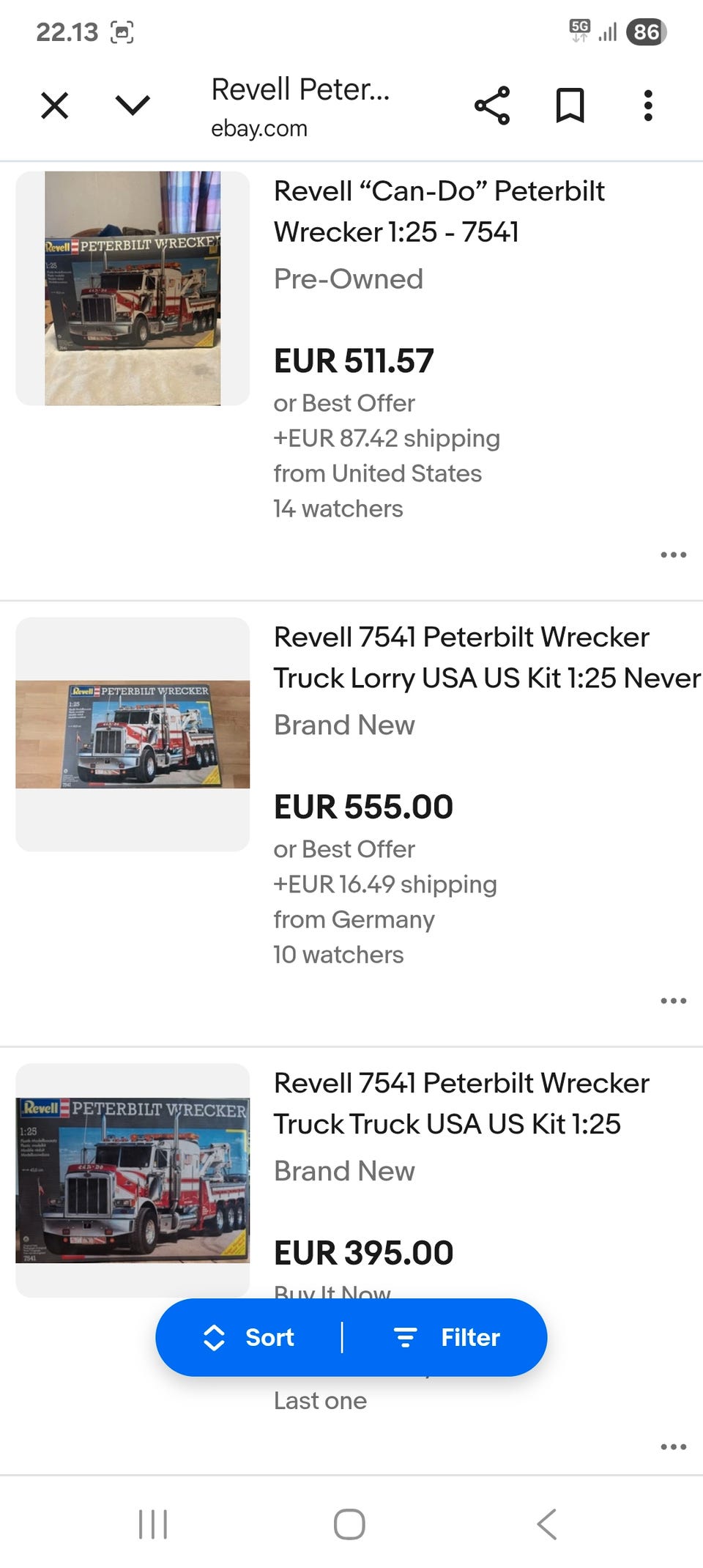
Task: Open more options for the EUR 555.00 listing
Action: (x=673, y=1001)
